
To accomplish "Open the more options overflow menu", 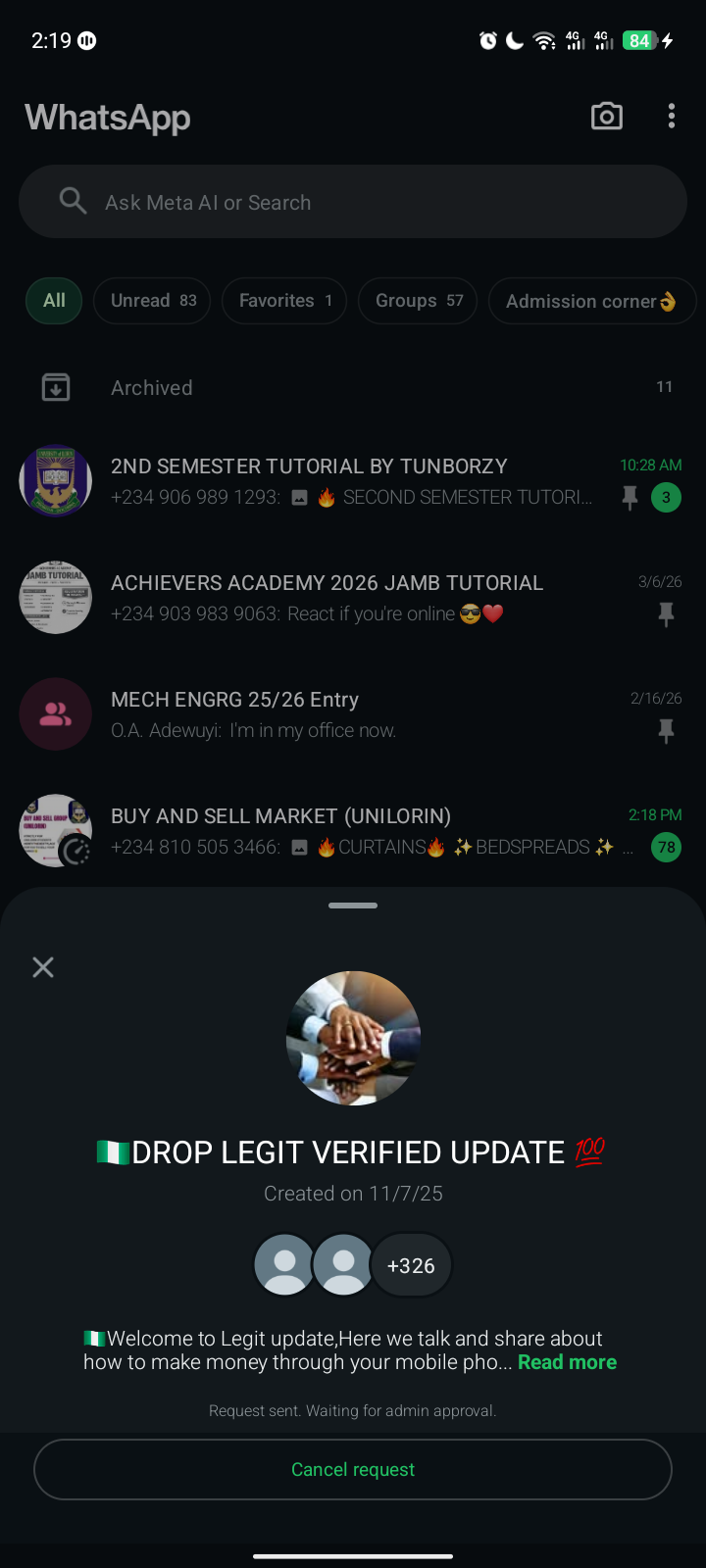I will point(672,117).
